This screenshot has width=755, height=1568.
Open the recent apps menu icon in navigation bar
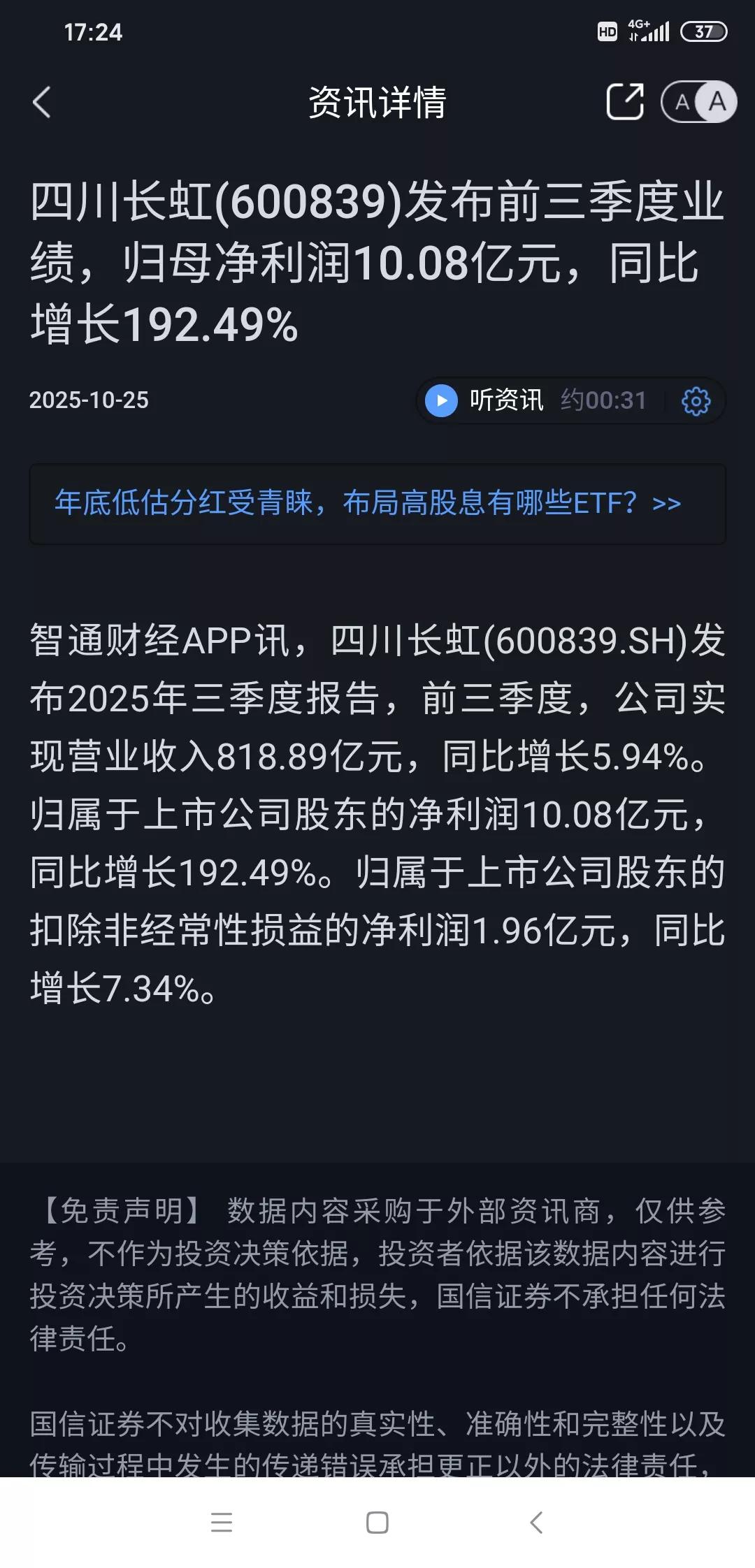click(222, 1523)
